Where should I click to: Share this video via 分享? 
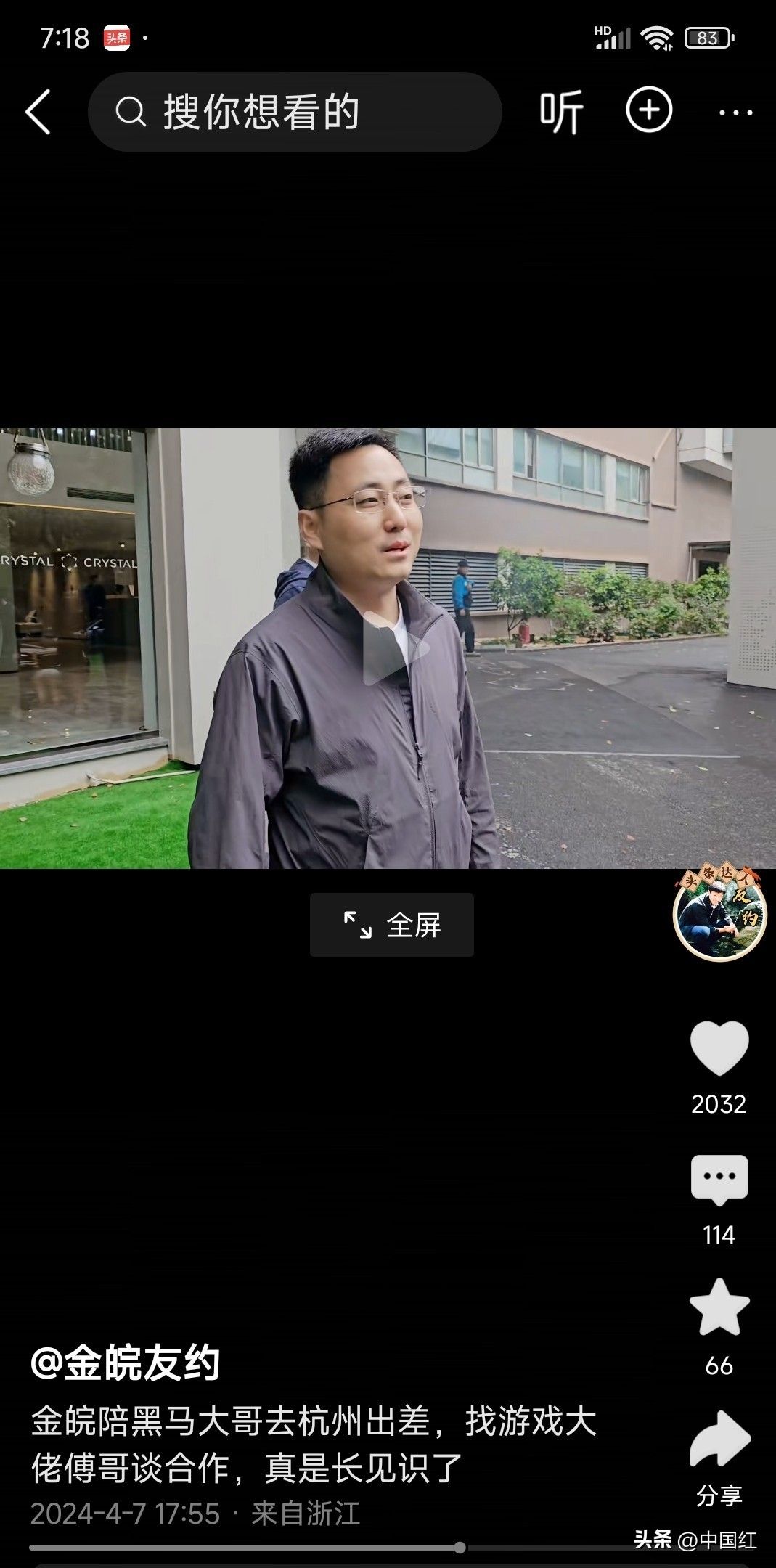[719, 1441]
